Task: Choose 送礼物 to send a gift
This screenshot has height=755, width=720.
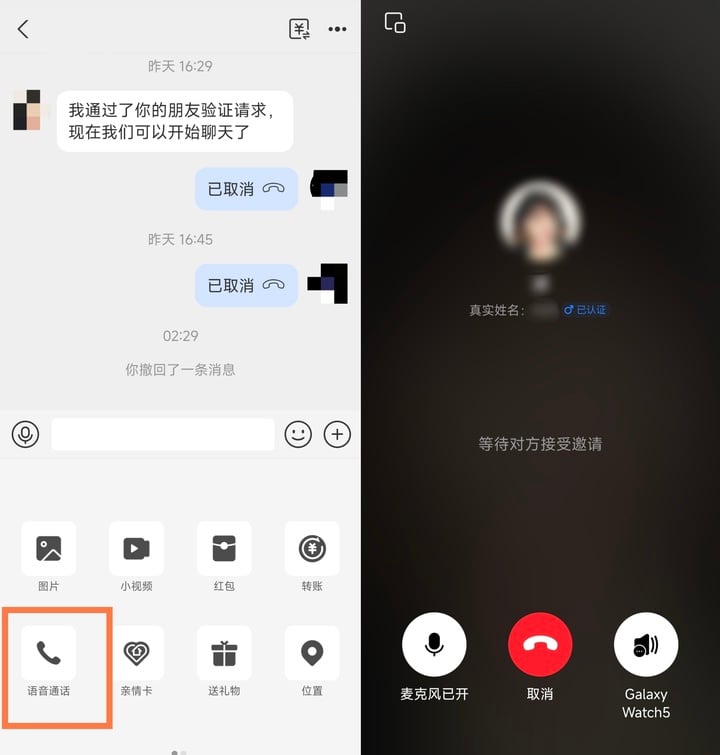Action: (224, 654)
